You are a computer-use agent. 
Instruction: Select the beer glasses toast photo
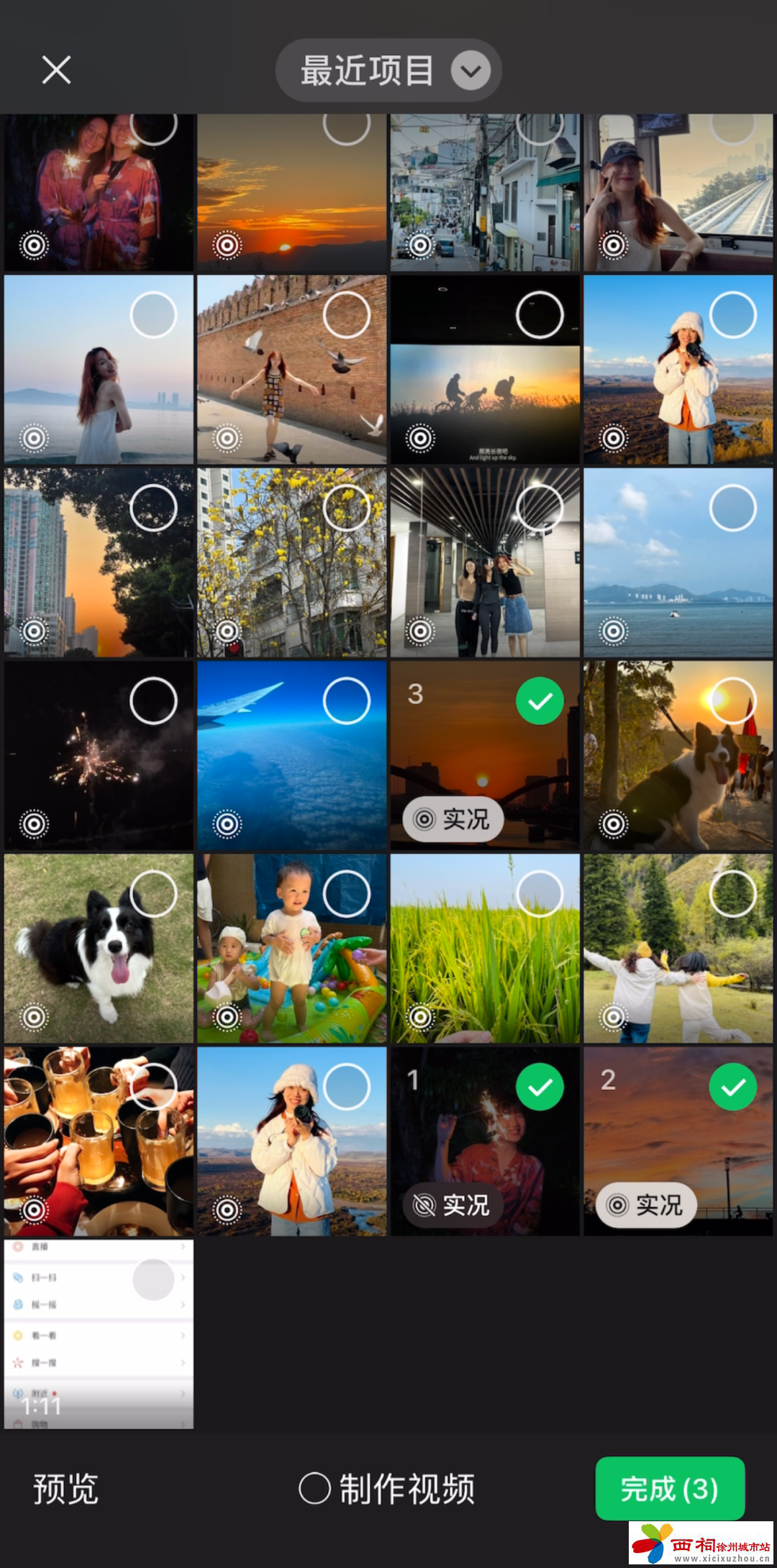[153, 1087]
